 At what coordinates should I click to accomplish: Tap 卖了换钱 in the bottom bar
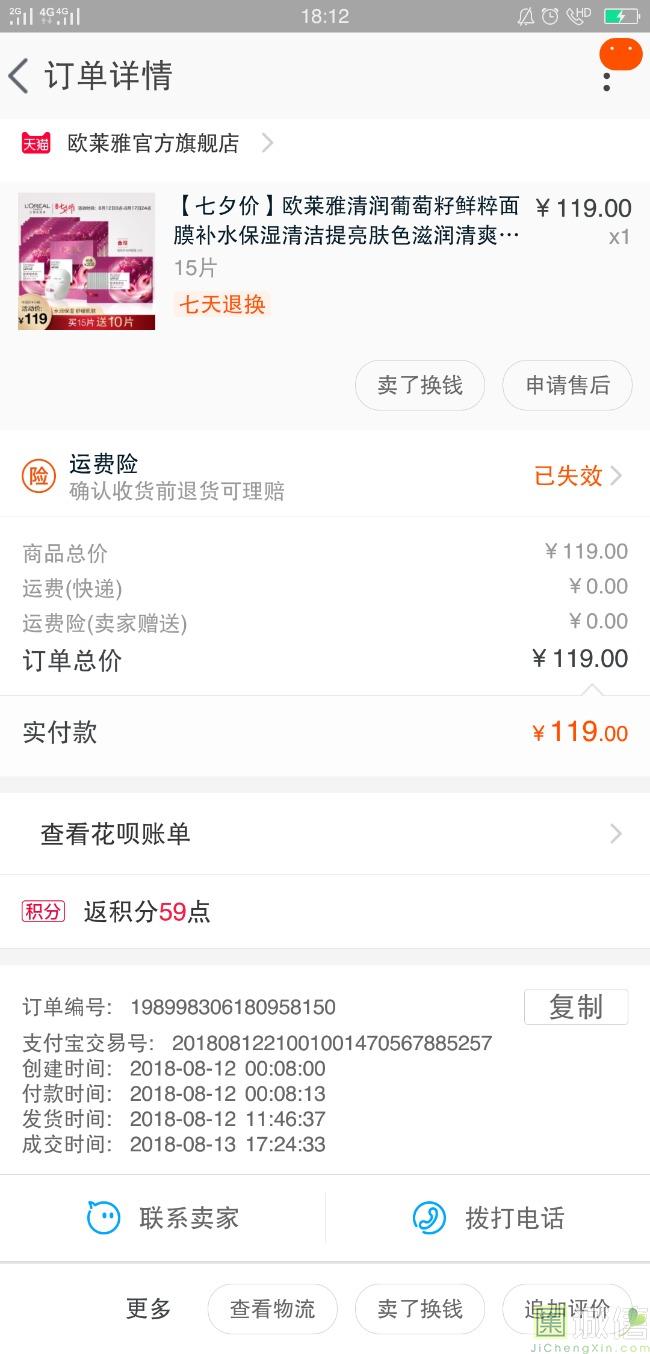[x=420, y=1308]
